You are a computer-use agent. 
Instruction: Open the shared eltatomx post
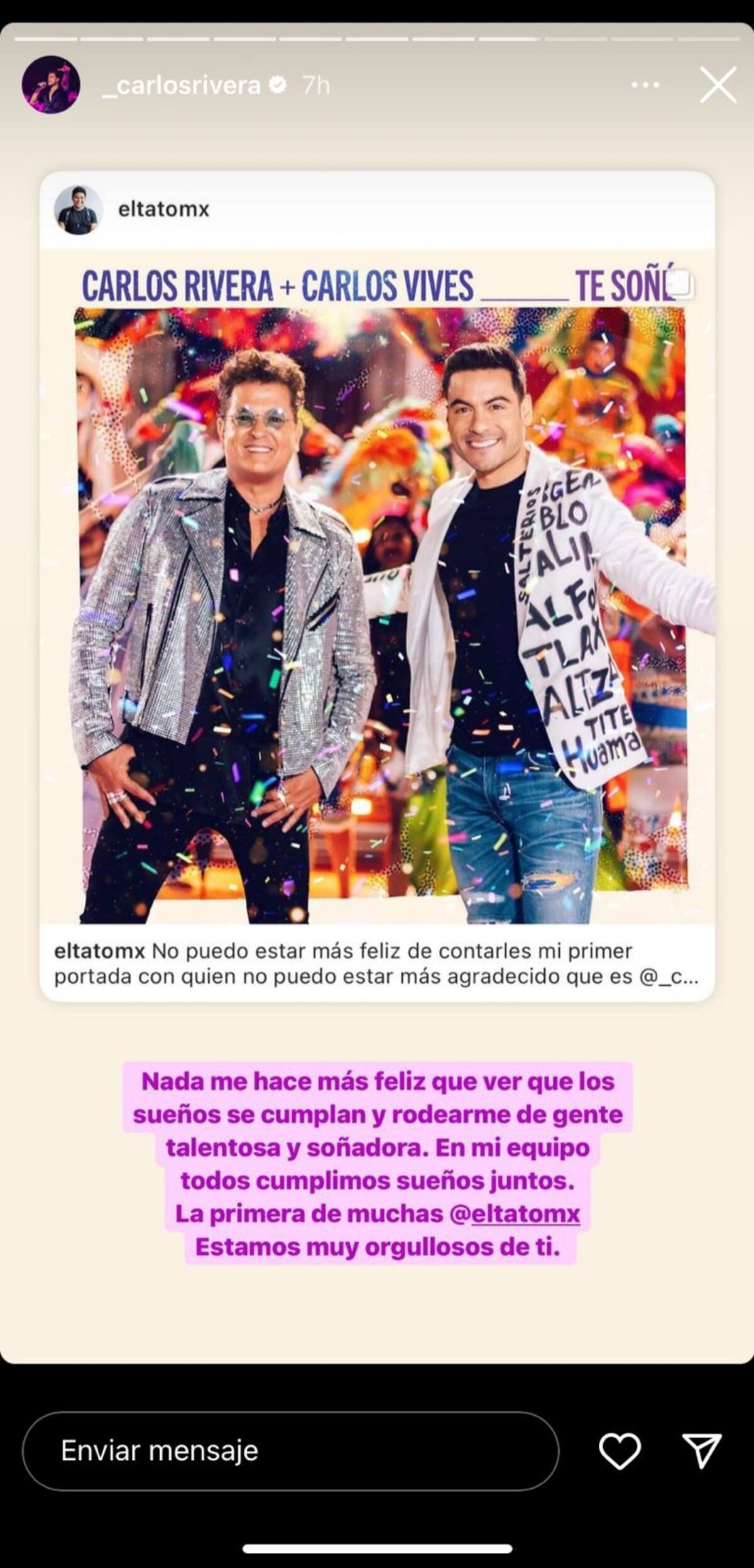pyautogui.click(x=377, y=585)
